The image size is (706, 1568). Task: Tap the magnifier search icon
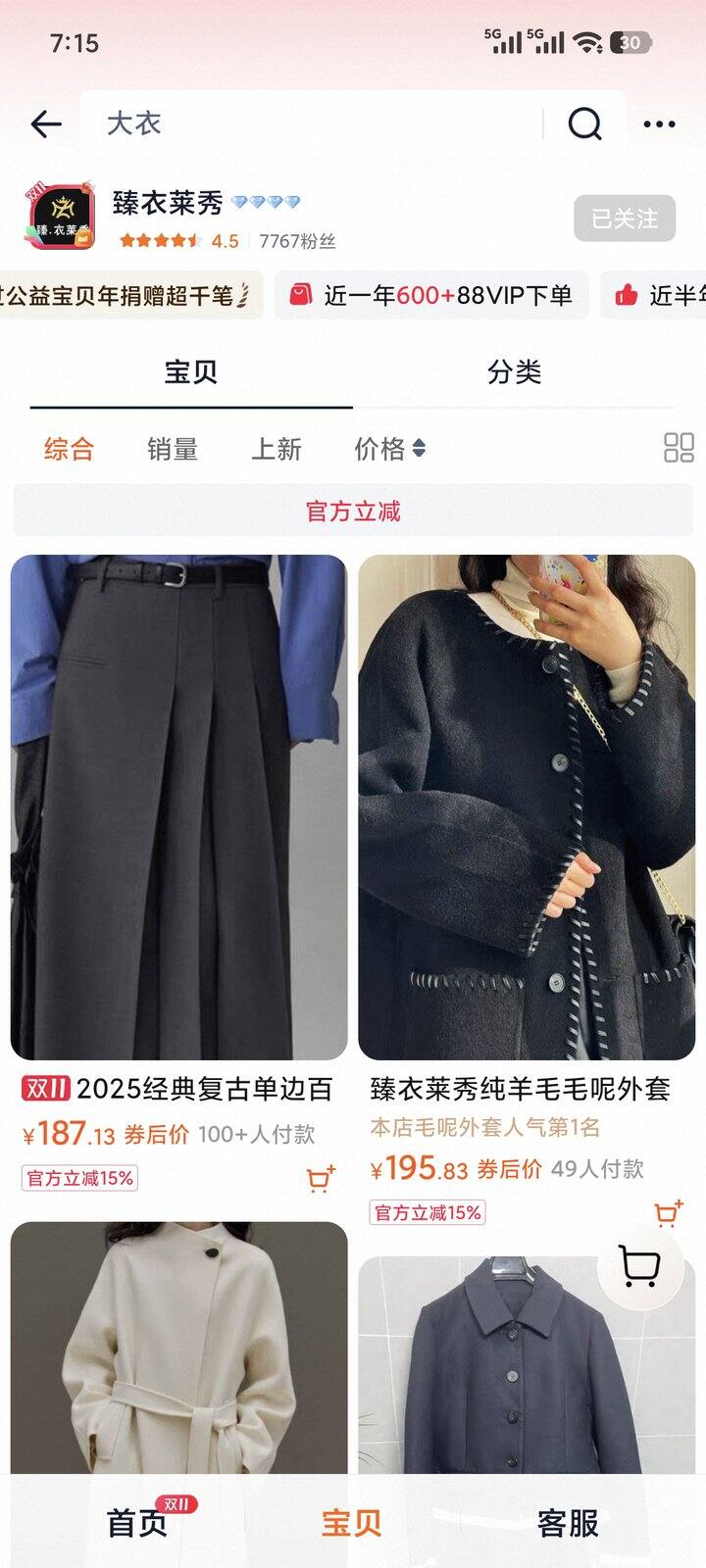pos(584,123)
